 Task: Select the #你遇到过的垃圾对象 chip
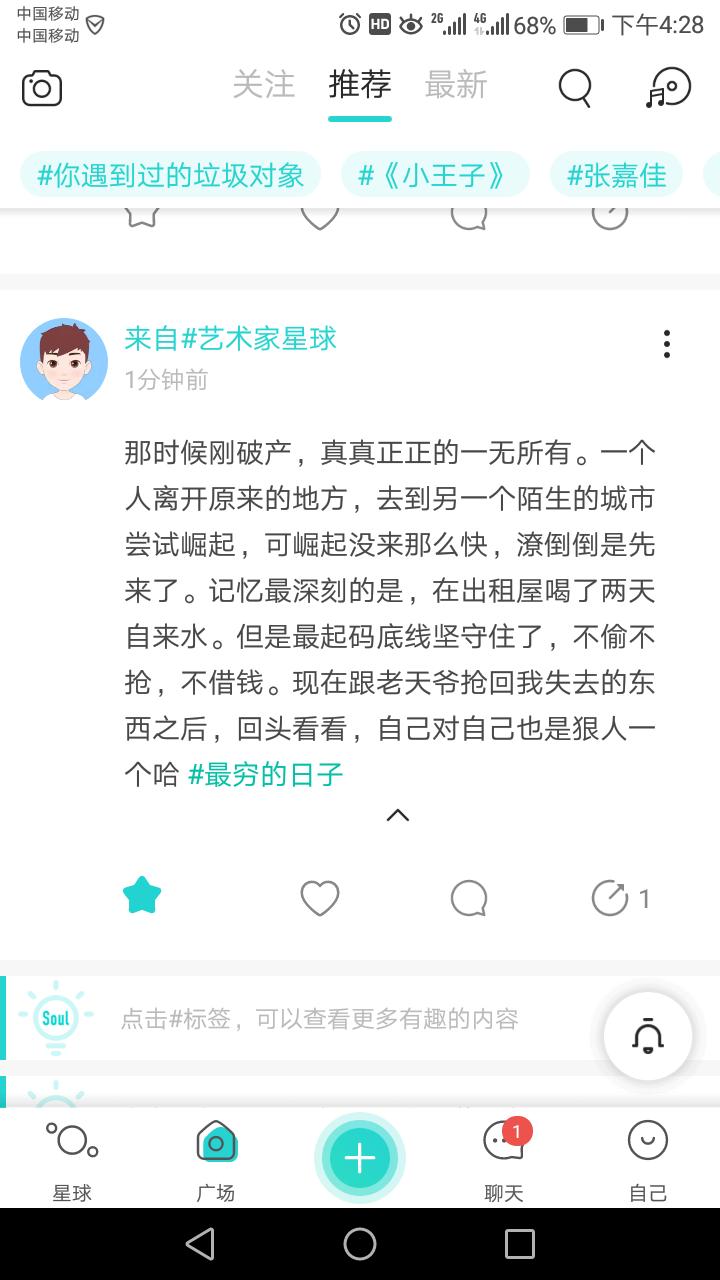click(x=171, y=175)
